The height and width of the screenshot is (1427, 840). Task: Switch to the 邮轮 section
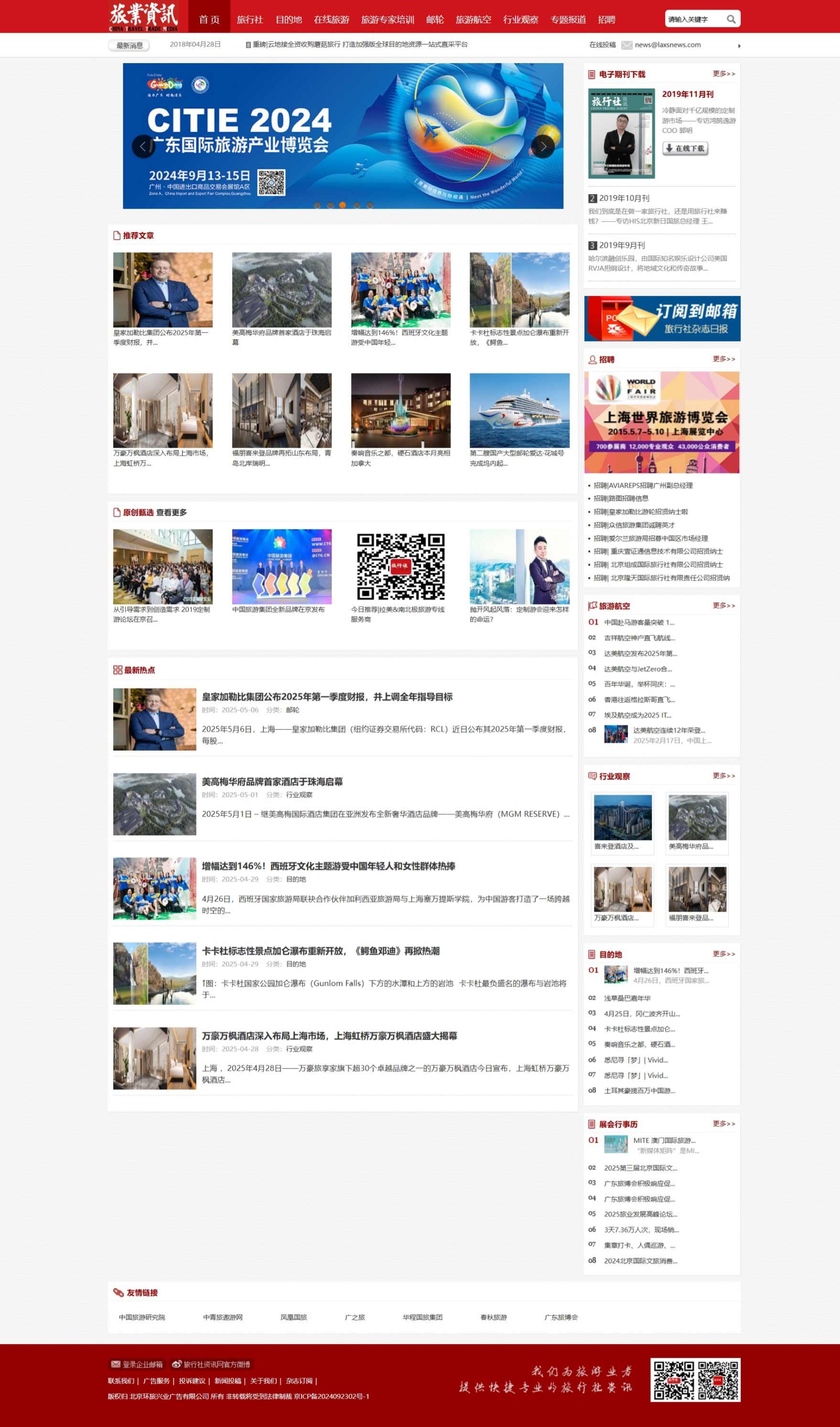(x=435, y=20)
